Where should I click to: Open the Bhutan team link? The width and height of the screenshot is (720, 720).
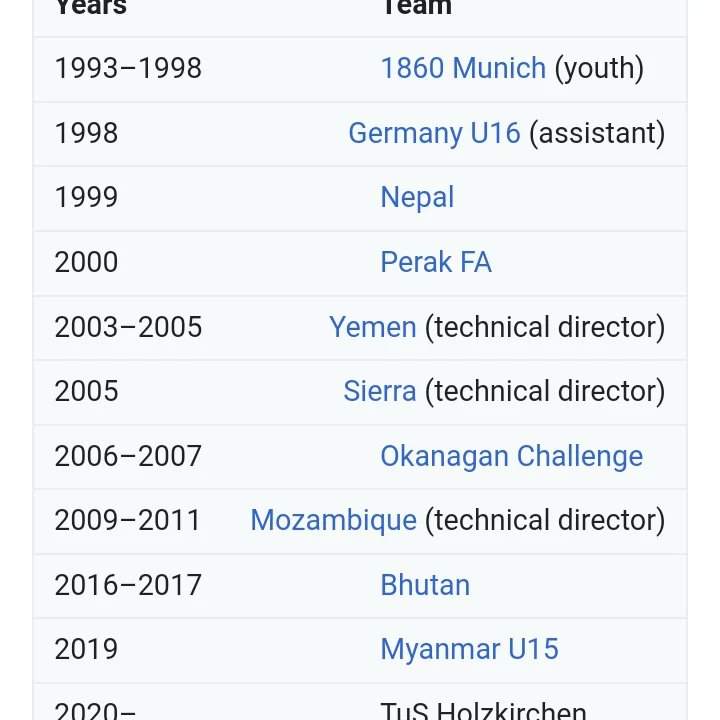tap(424, 585)
